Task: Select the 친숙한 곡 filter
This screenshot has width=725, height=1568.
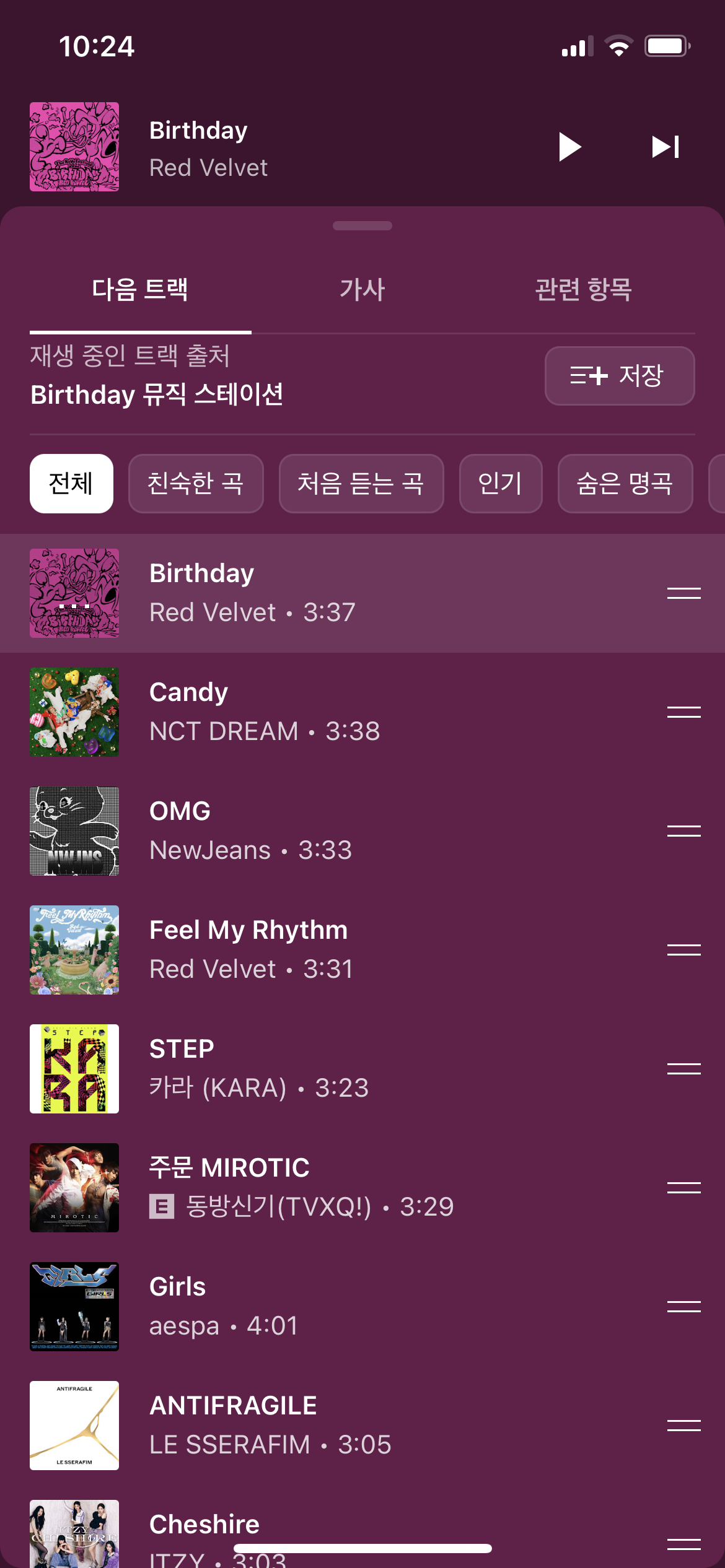Action: click(196, 484)
